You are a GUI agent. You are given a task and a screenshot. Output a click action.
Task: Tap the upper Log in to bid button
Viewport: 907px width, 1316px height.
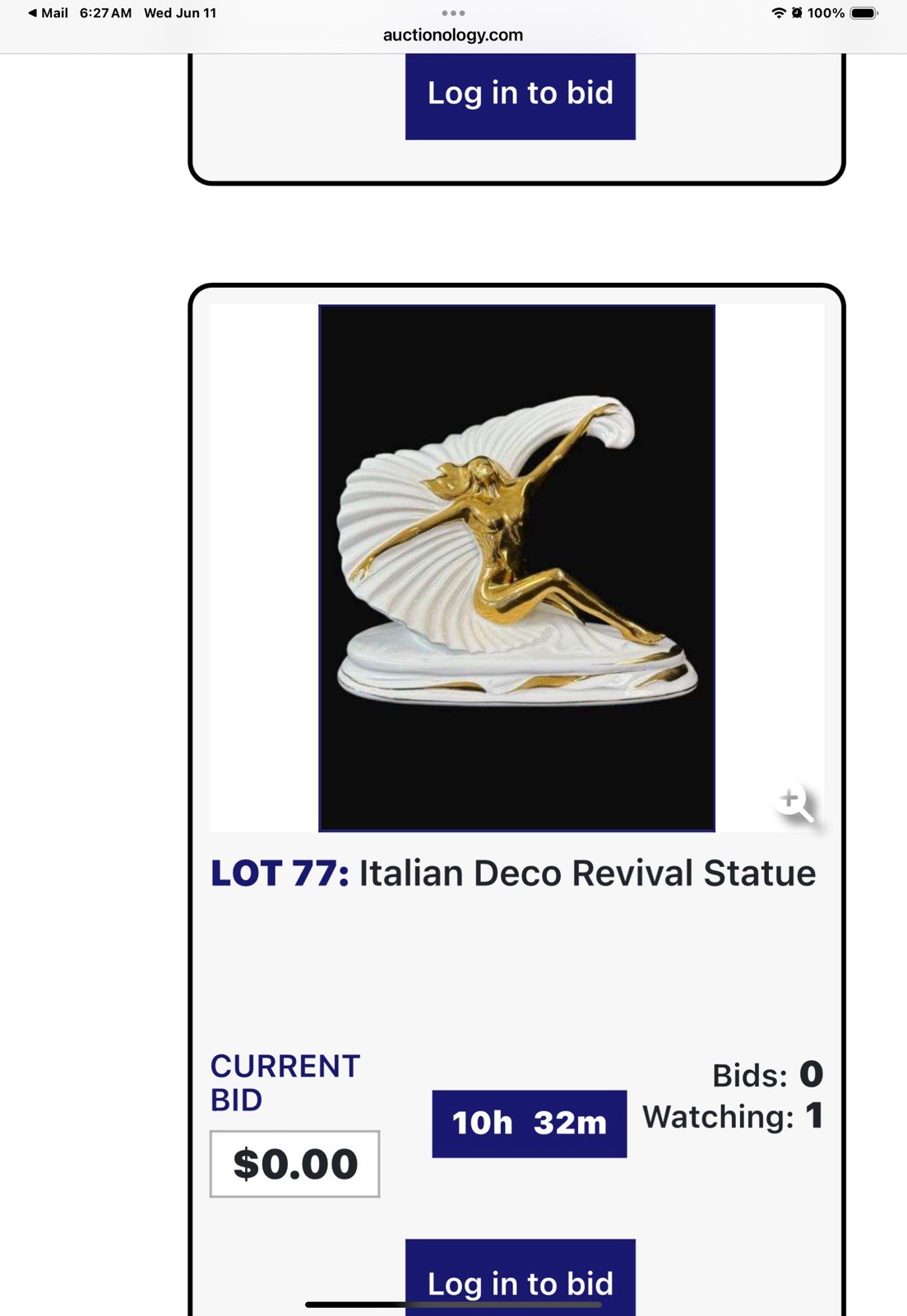point(520,95)
